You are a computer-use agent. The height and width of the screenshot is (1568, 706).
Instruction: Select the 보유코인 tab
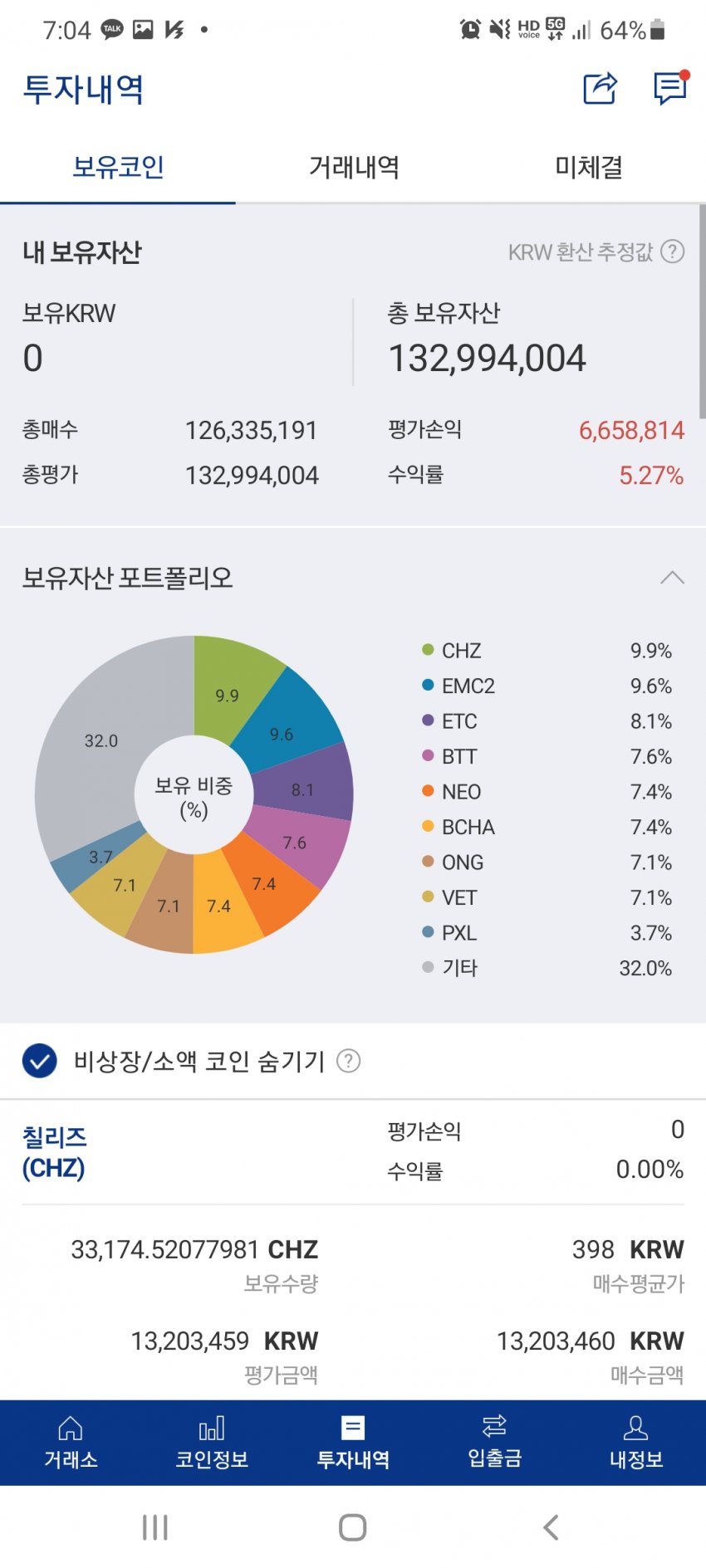click(118, 168)
